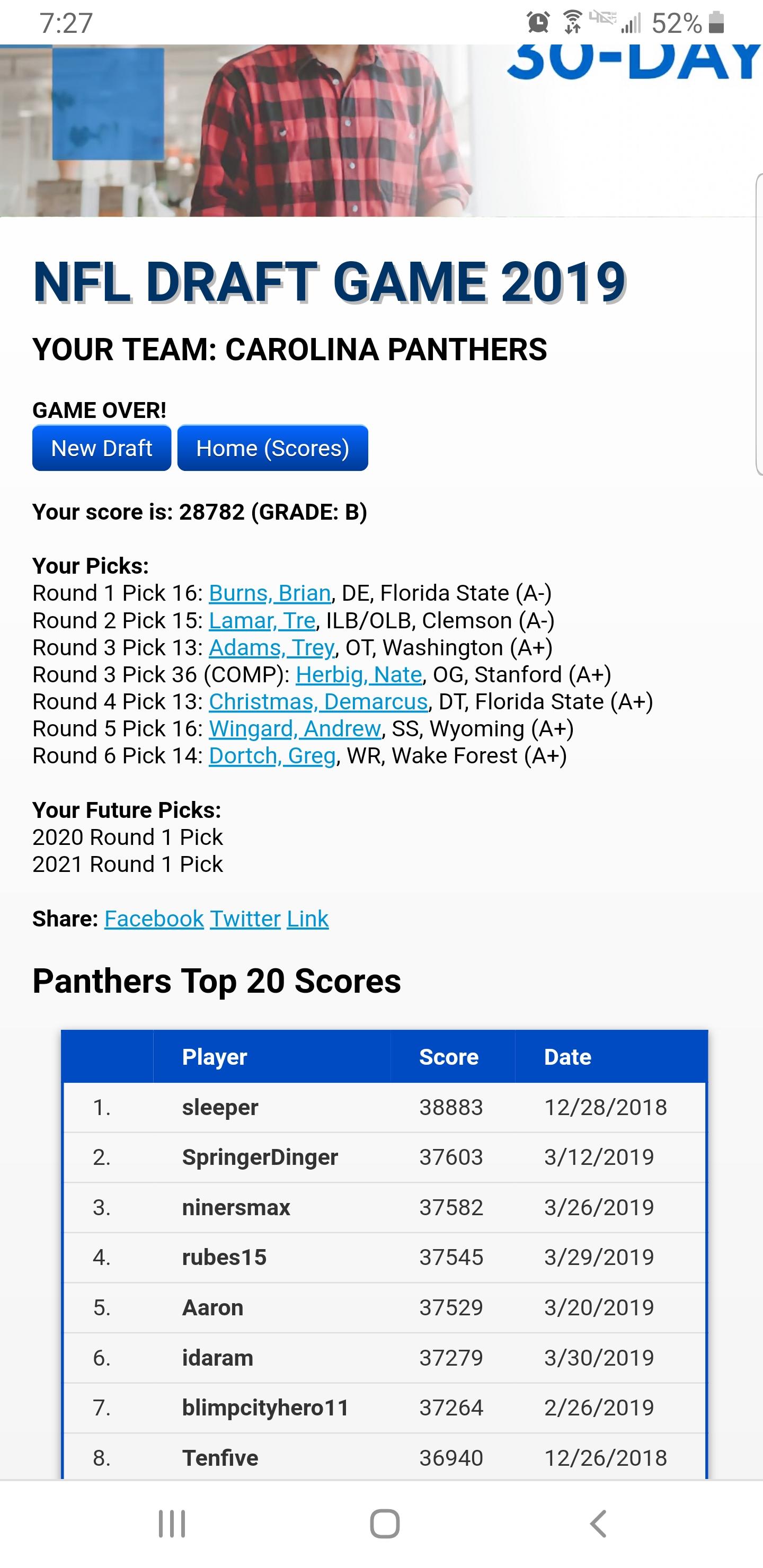Start a New Draft
Image resolution: width=763 pixels, height=1568 pixels.
click(102, 448)
